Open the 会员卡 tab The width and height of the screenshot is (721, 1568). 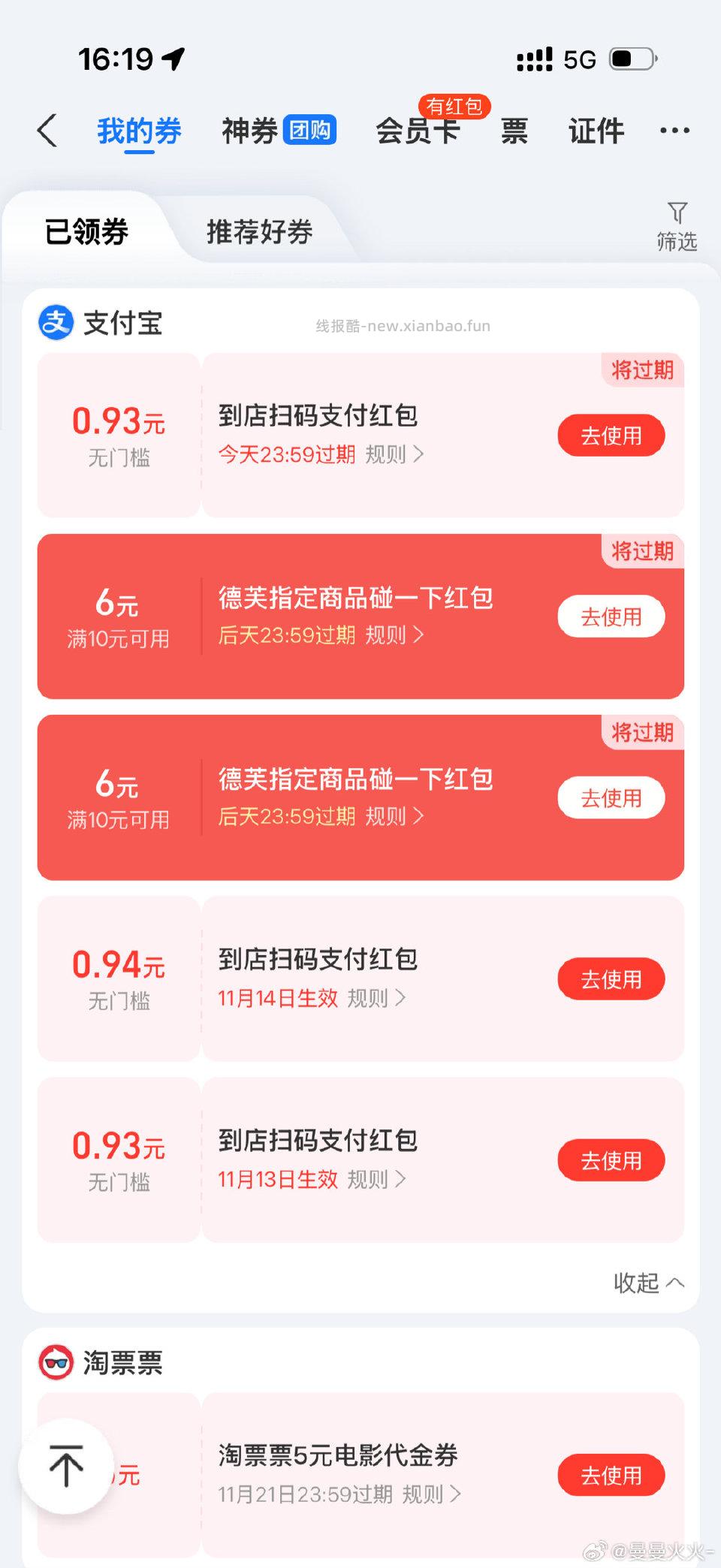point(418,133)
